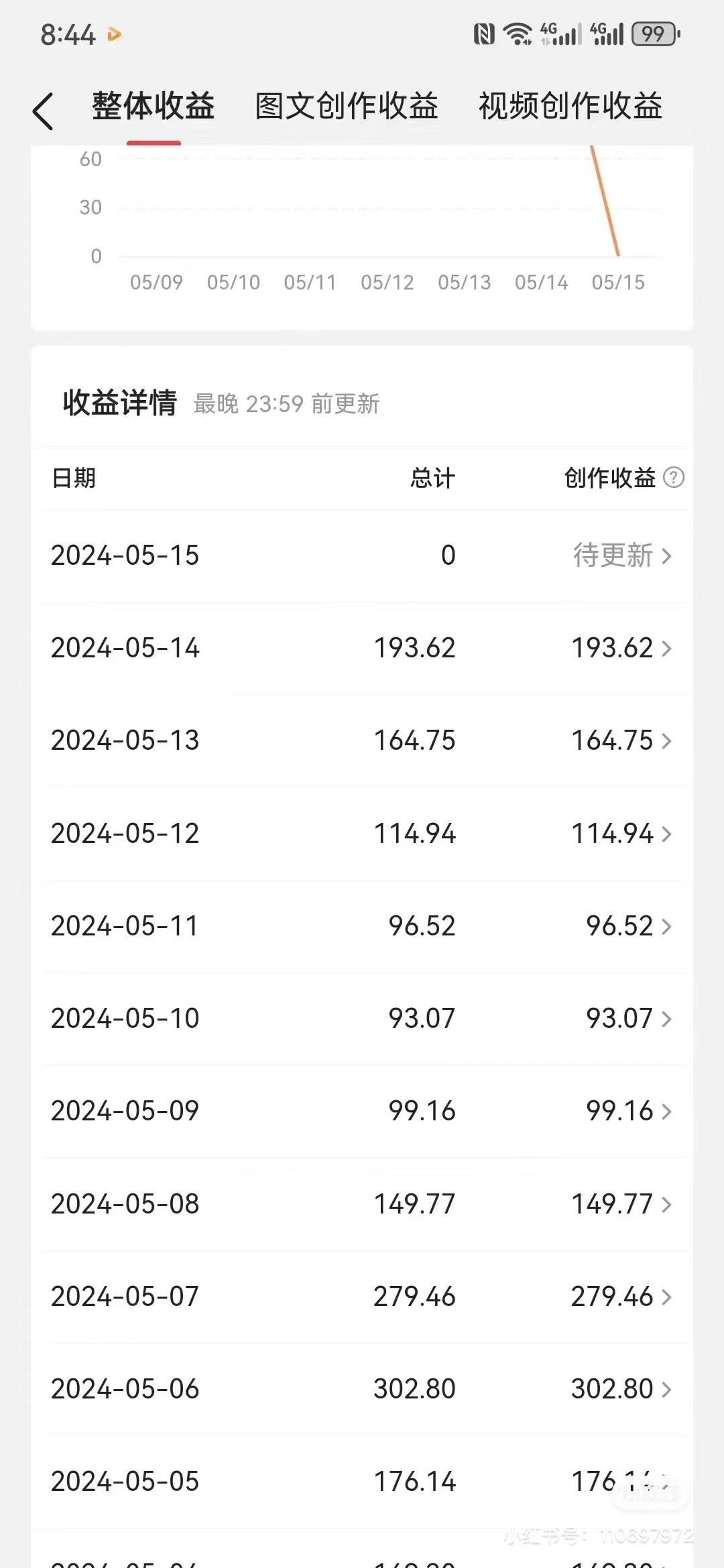Tap the help icon beside 创作收益
Image resolution: width=724 pixels, height=1568 pixels.
pyautogui.click(x=674, y=478)
